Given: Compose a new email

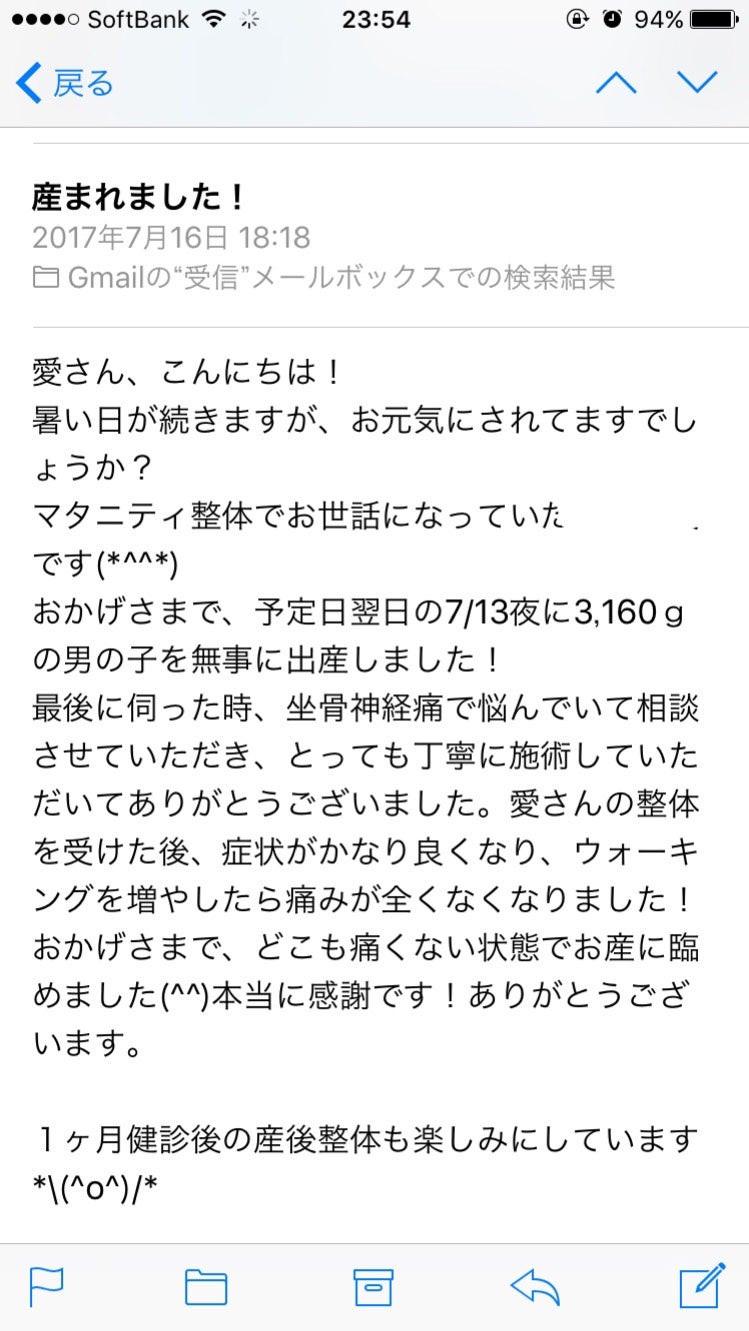Looking at the screenshot, I should tap(700, 1285).
